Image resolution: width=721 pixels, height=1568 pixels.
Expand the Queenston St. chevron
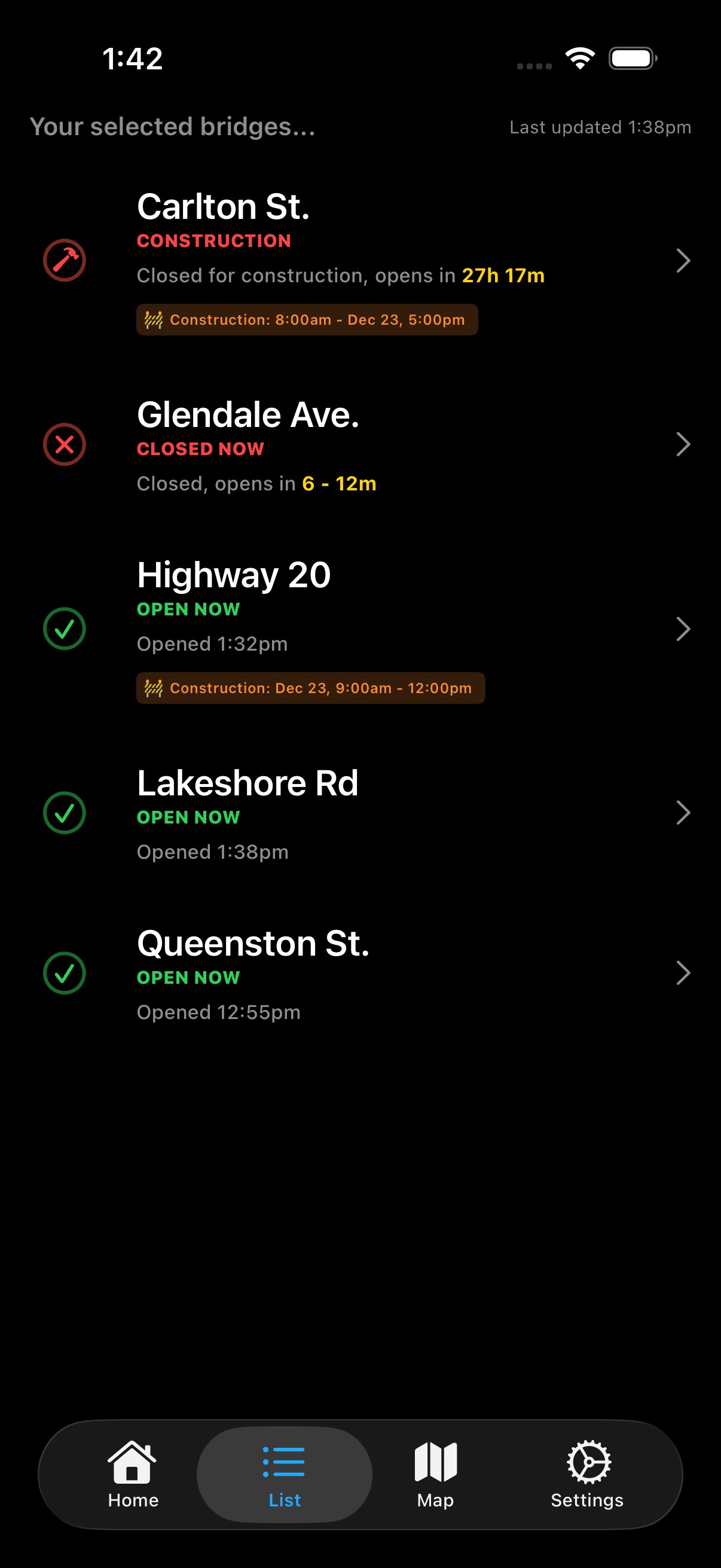tap(683, 974)
